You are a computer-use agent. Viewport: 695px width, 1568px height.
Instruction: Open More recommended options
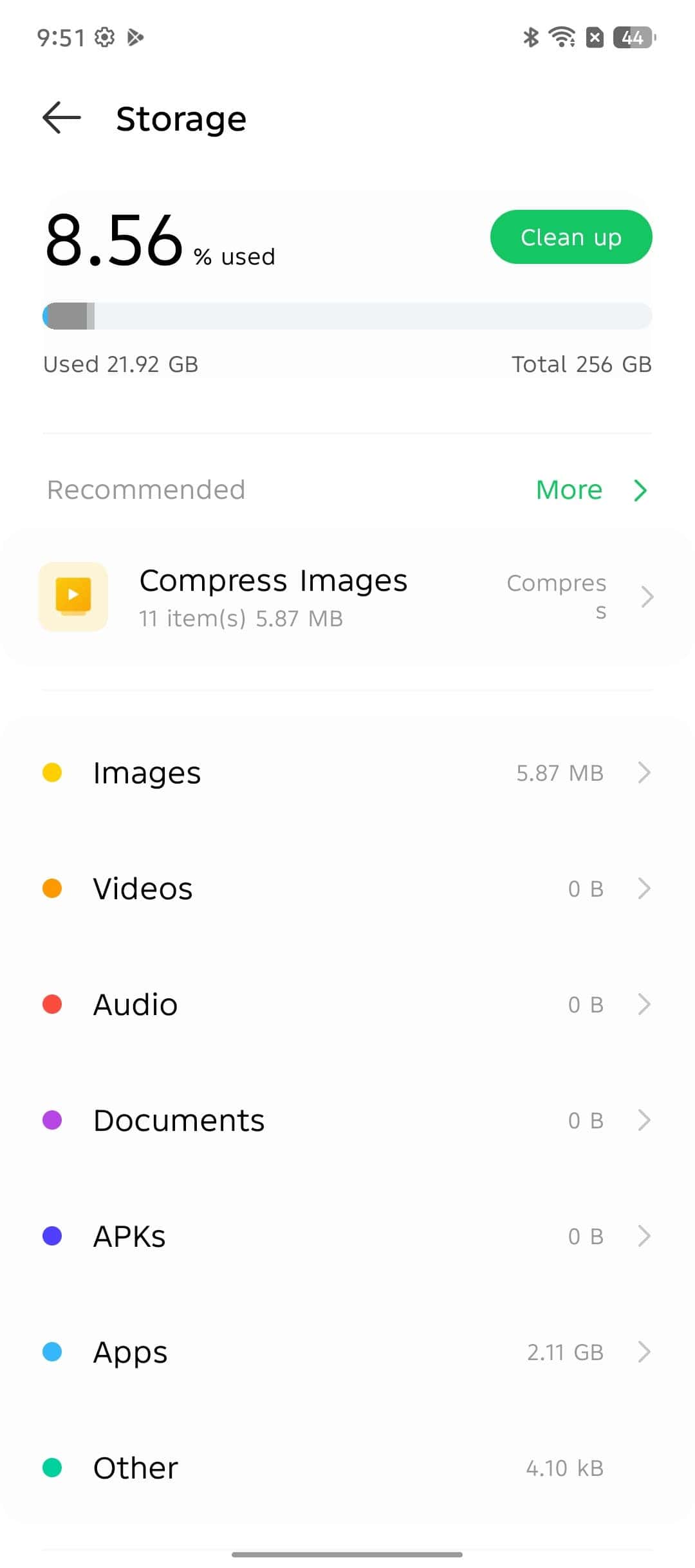(591, 490)
